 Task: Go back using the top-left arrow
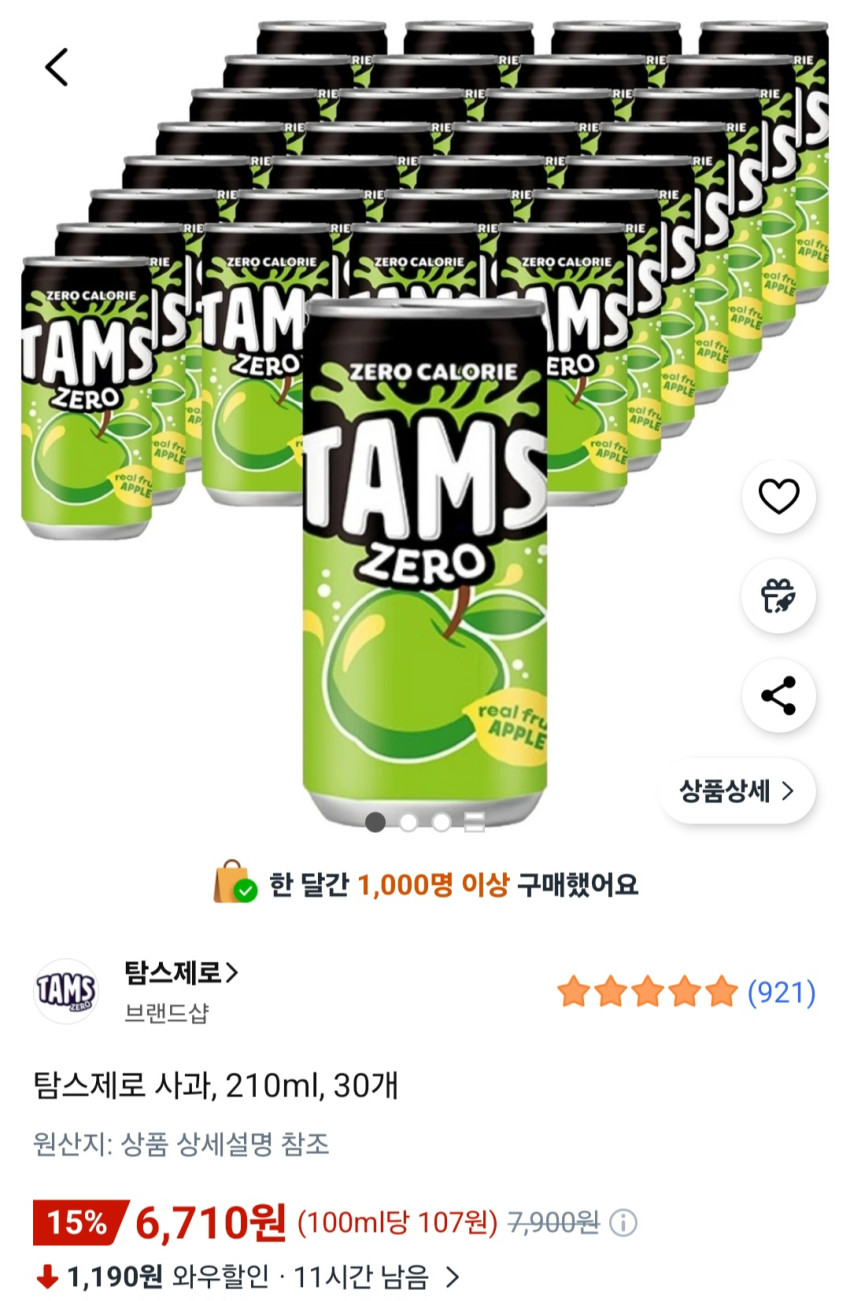(57, 67)
